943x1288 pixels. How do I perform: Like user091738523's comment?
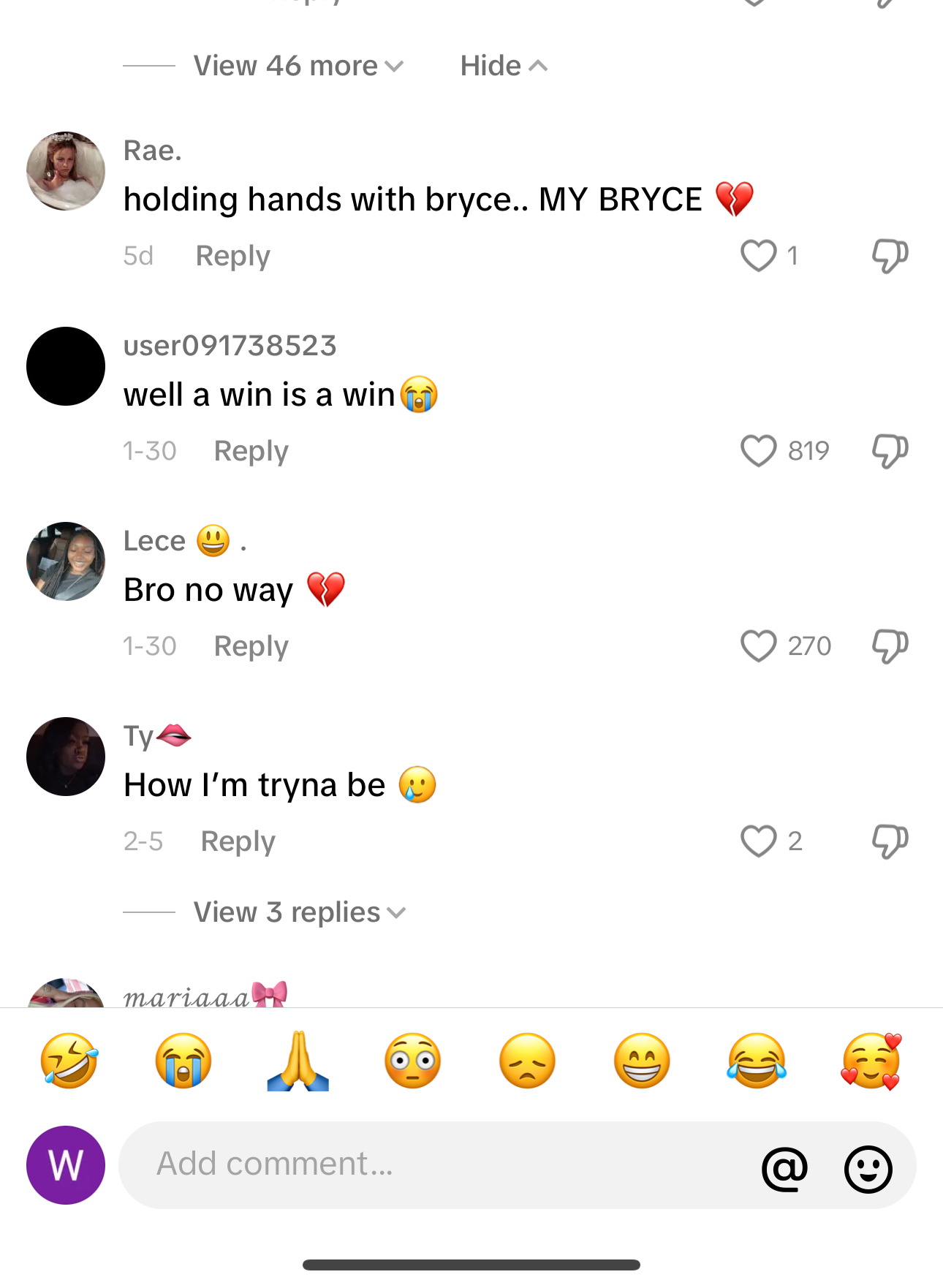click(x=758, y=451)
